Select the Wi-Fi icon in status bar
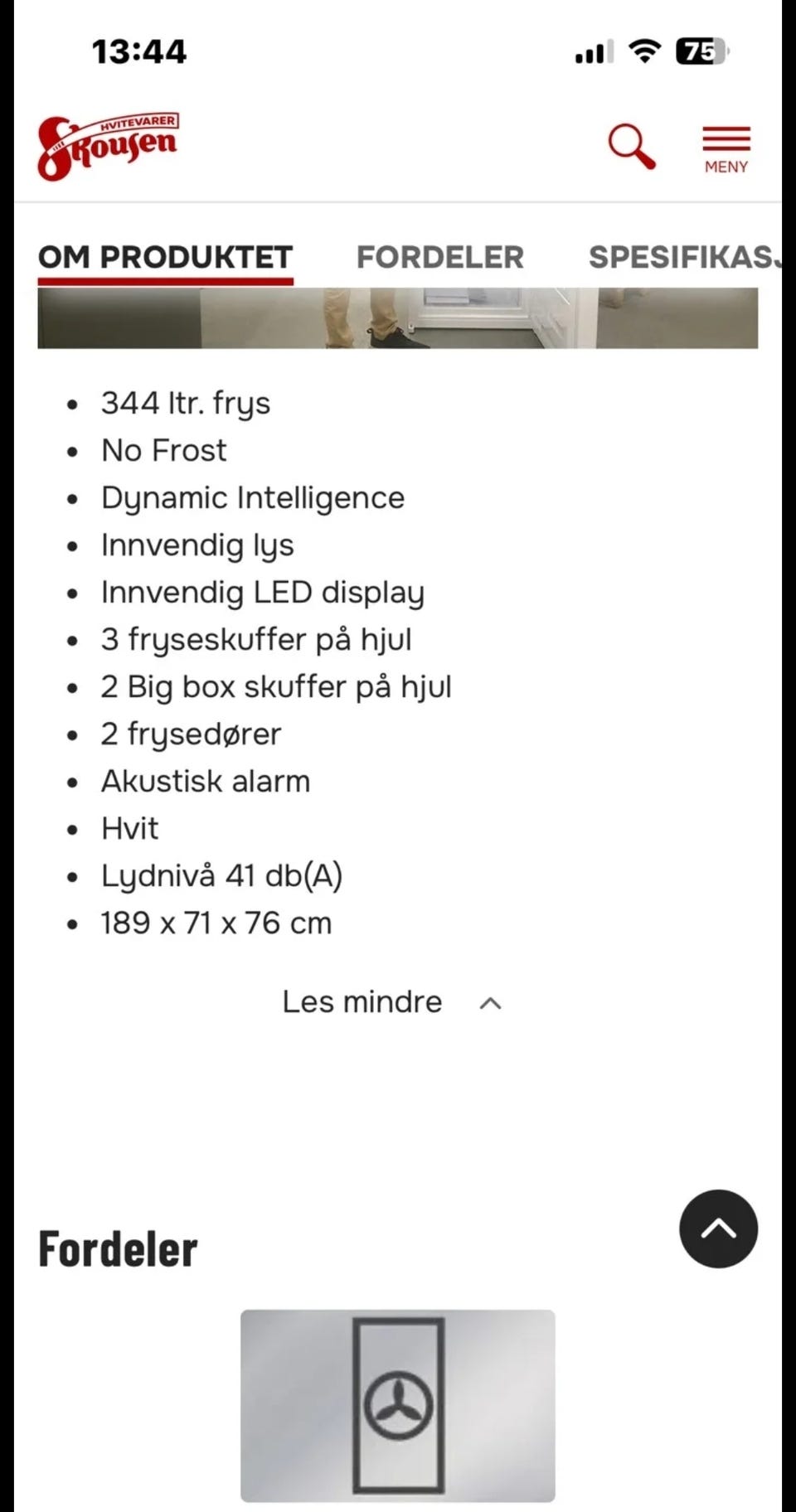796x1512 pixels. coord(643,51)
